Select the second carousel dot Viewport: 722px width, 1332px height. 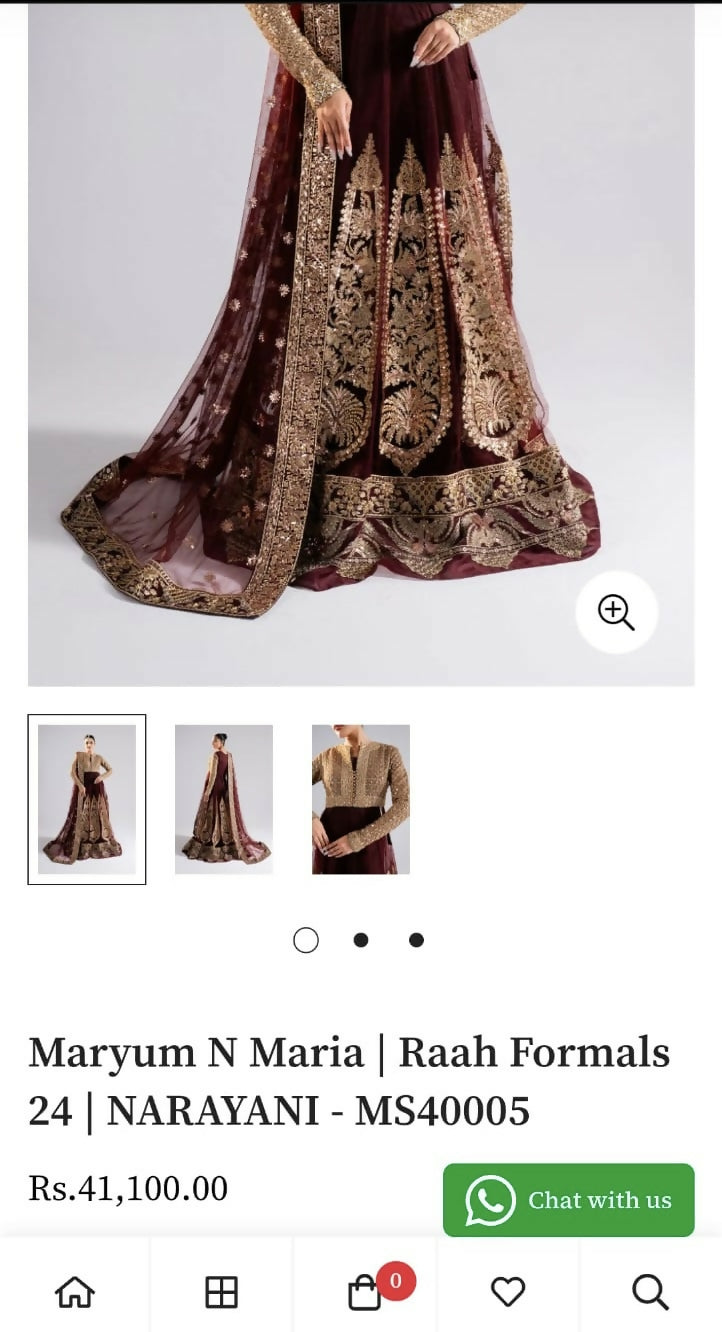click(361, 940)
